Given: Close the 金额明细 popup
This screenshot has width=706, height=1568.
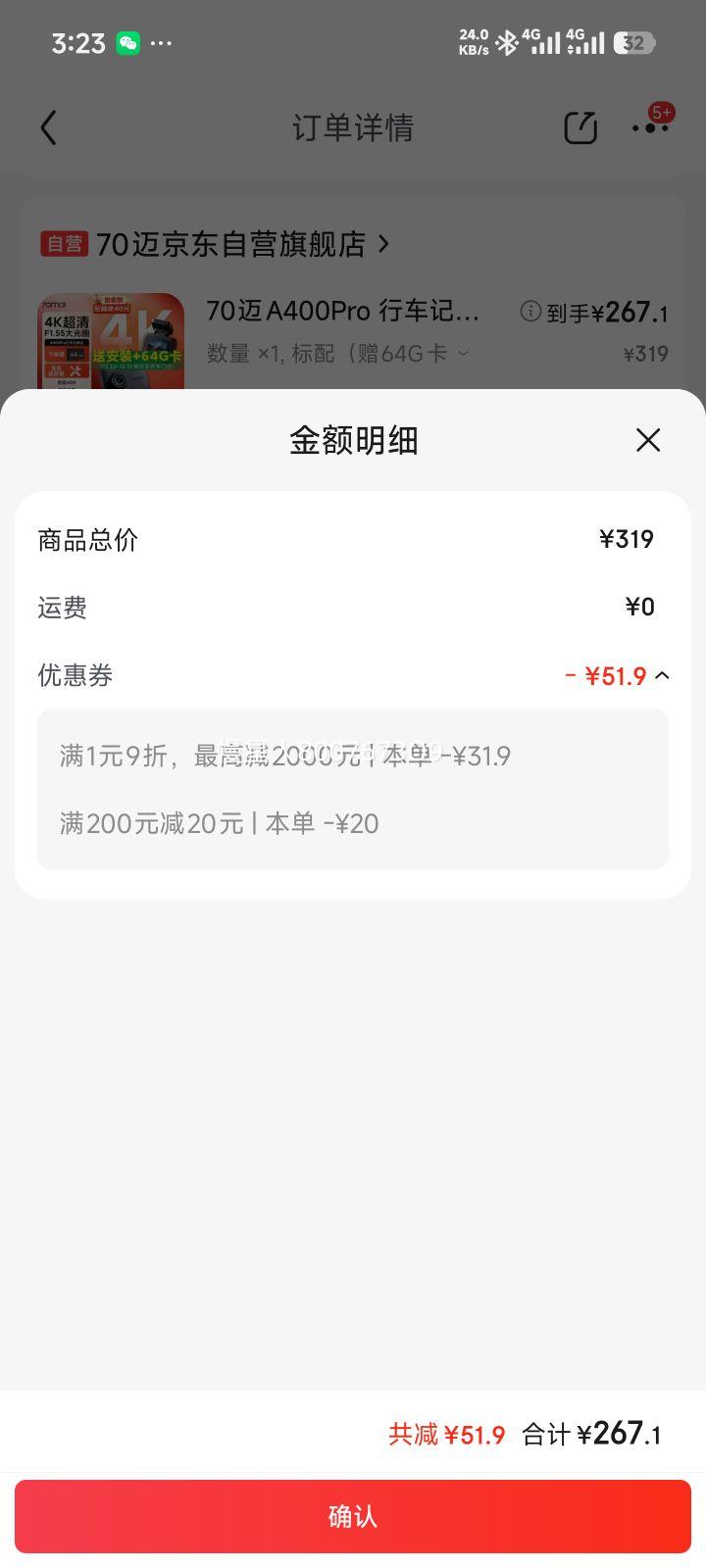Looking at the screenshot, I should click(x=647, y=440).
